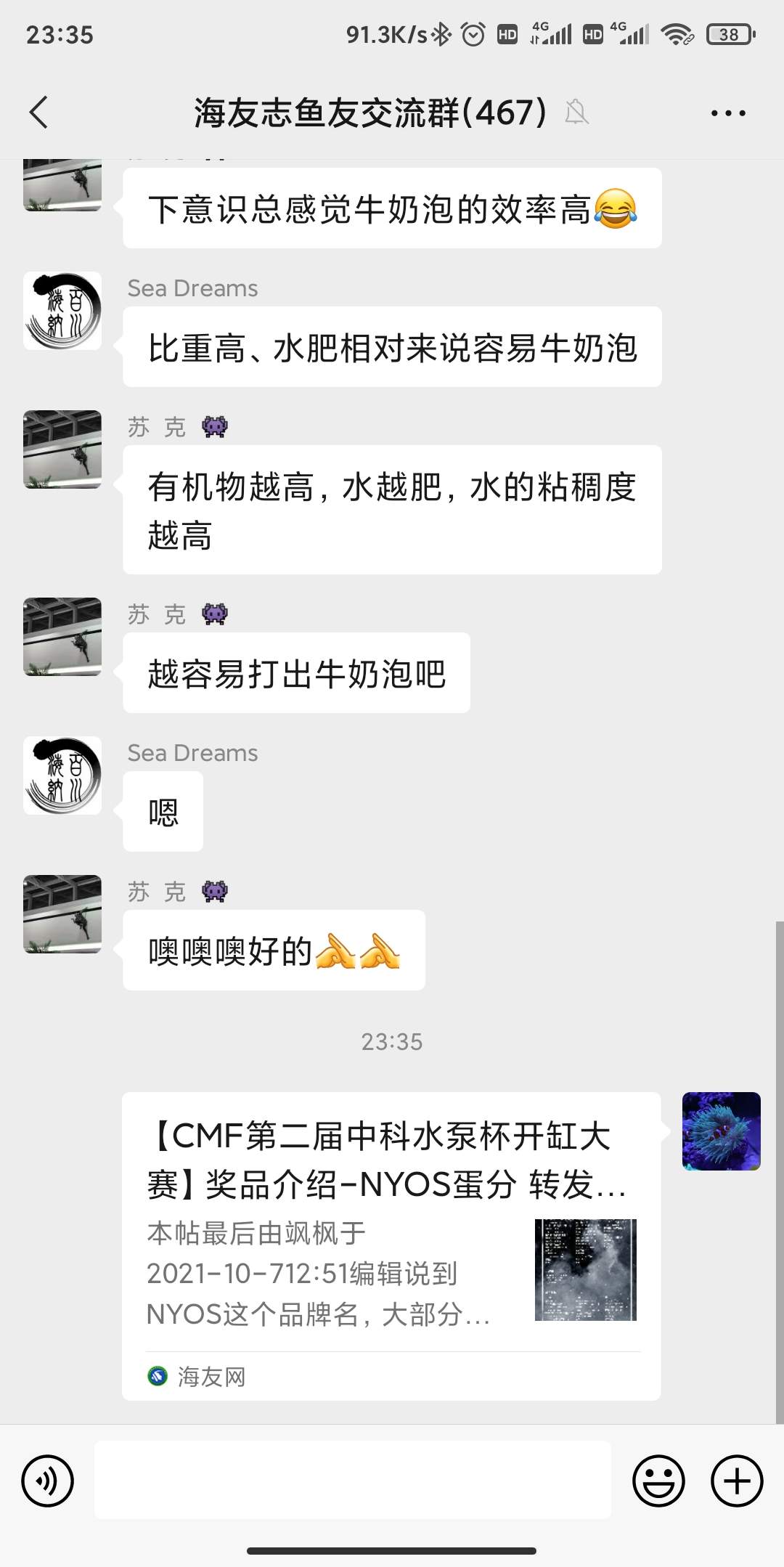Open my own avatar beside the shared link

tap(721, 1131)
